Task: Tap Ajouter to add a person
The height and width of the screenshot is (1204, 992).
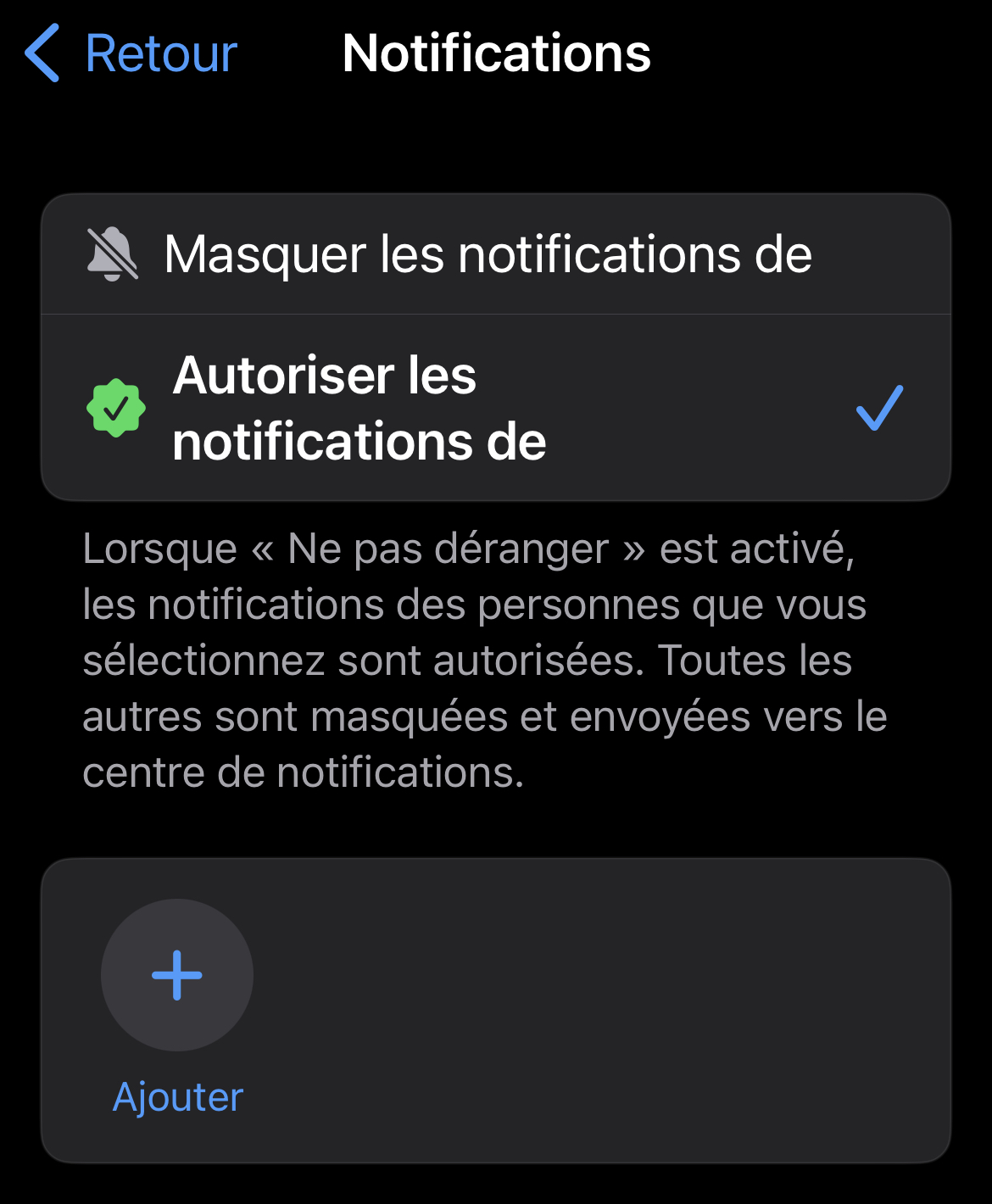Action: [x=177, y=975]
